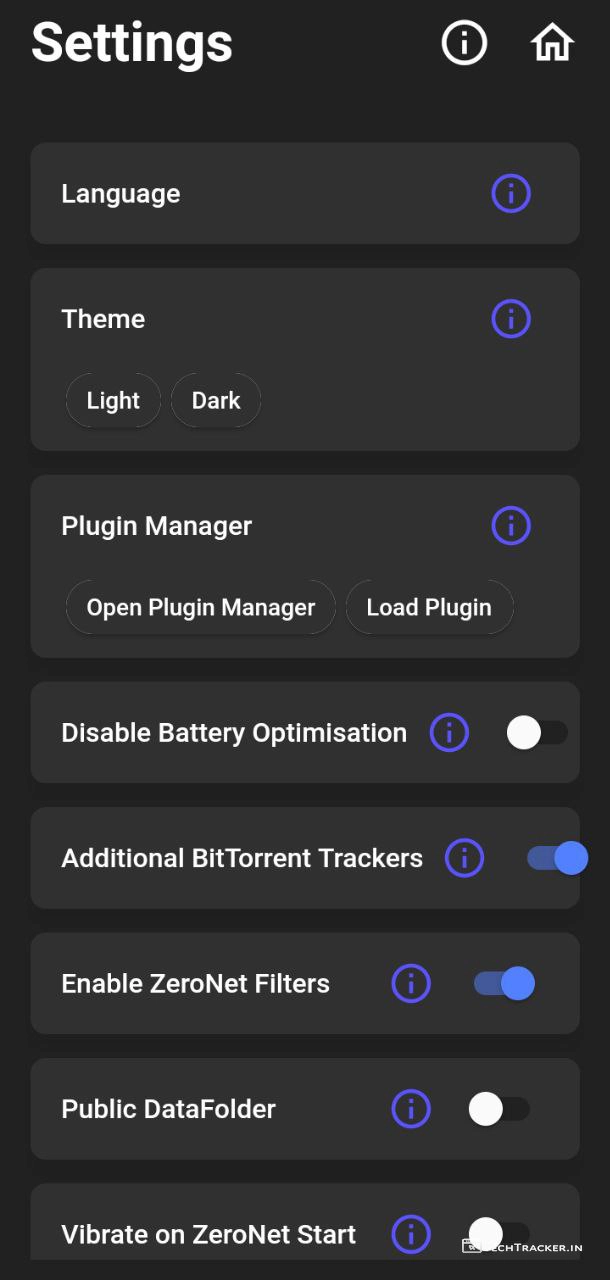Select the Dark theme
Screen dimensions: 610x1280
click(x=216, y=401)
